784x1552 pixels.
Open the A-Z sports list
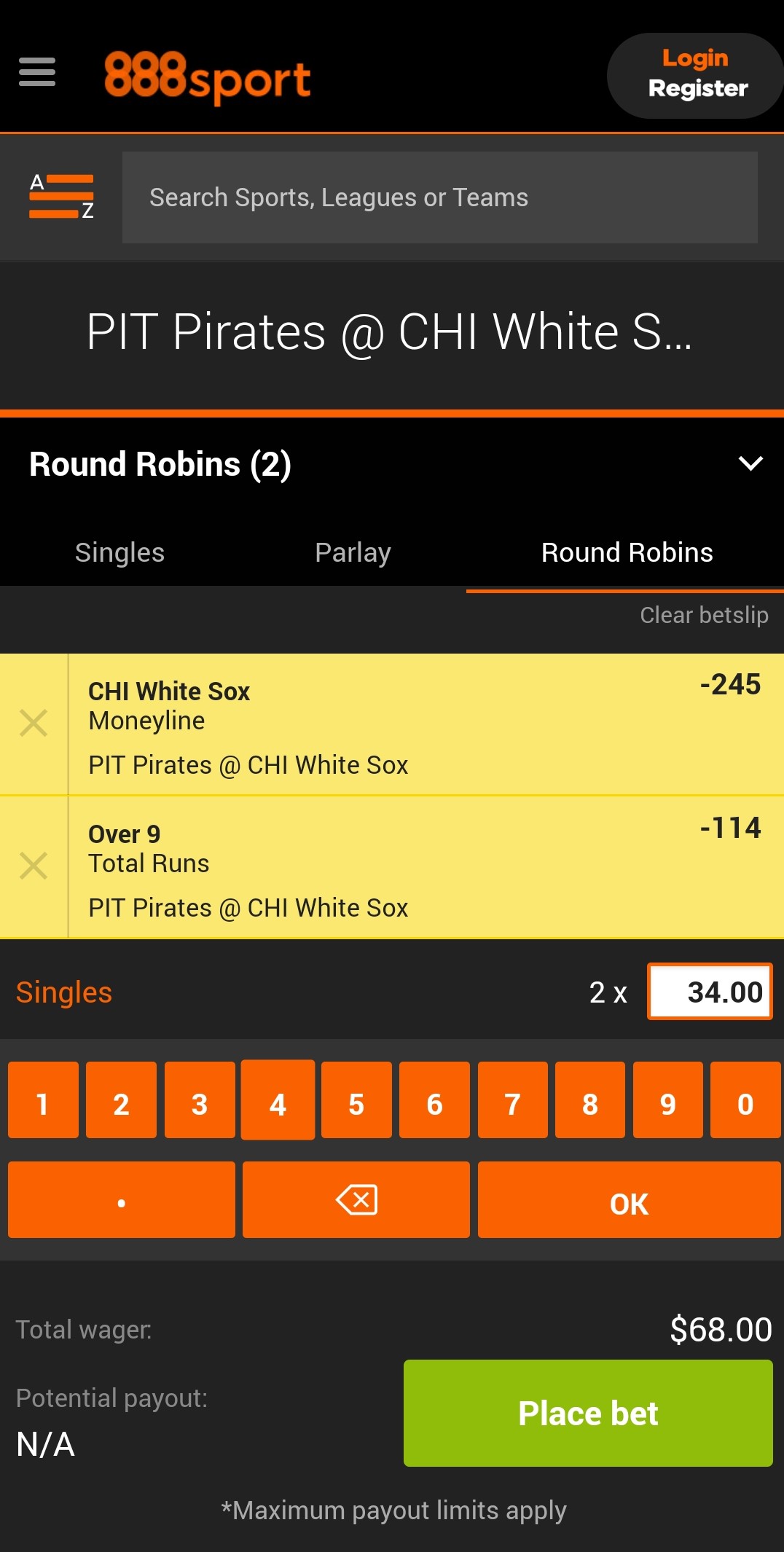[61, 197]
